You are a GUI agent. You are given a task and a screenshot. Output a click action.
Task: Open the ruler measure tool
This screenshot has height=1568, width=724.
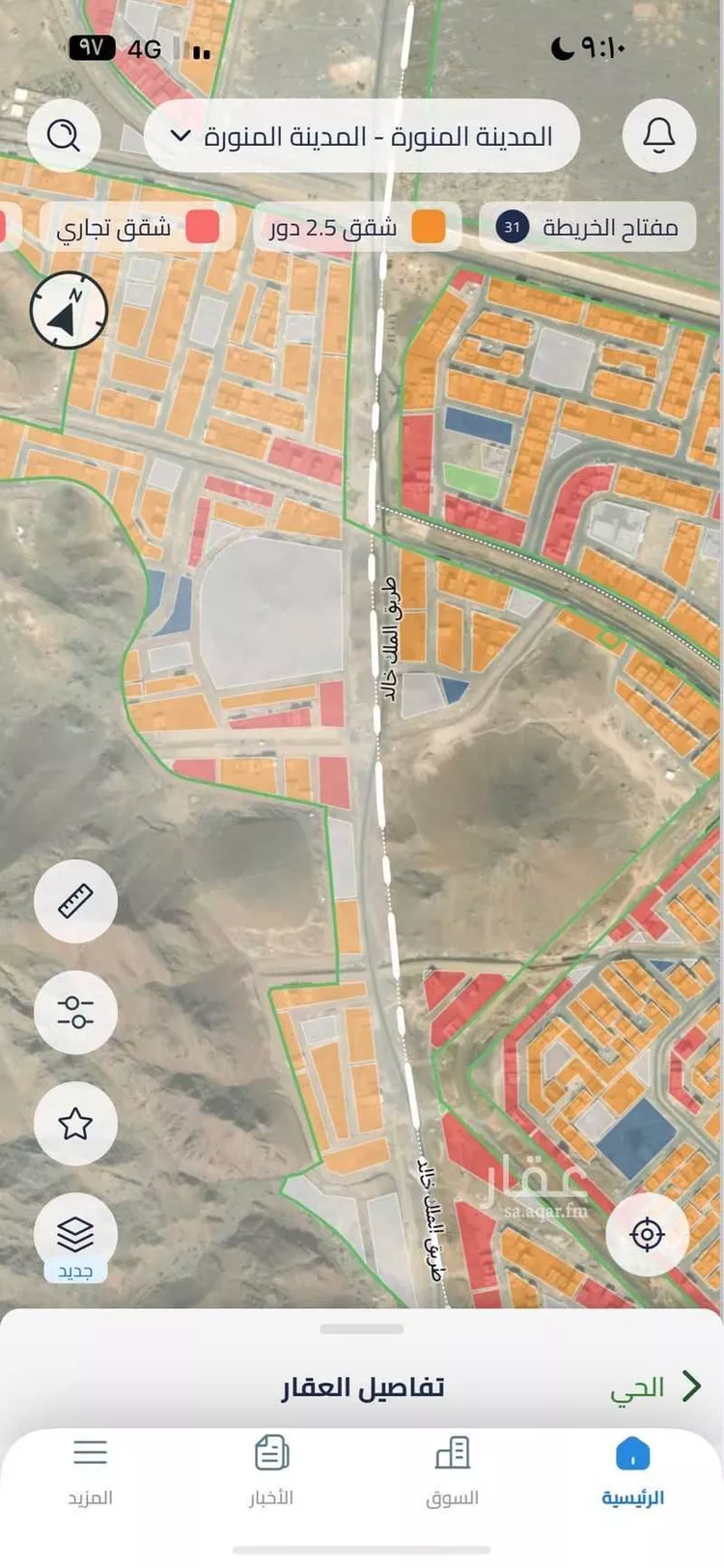coord(75,901)
